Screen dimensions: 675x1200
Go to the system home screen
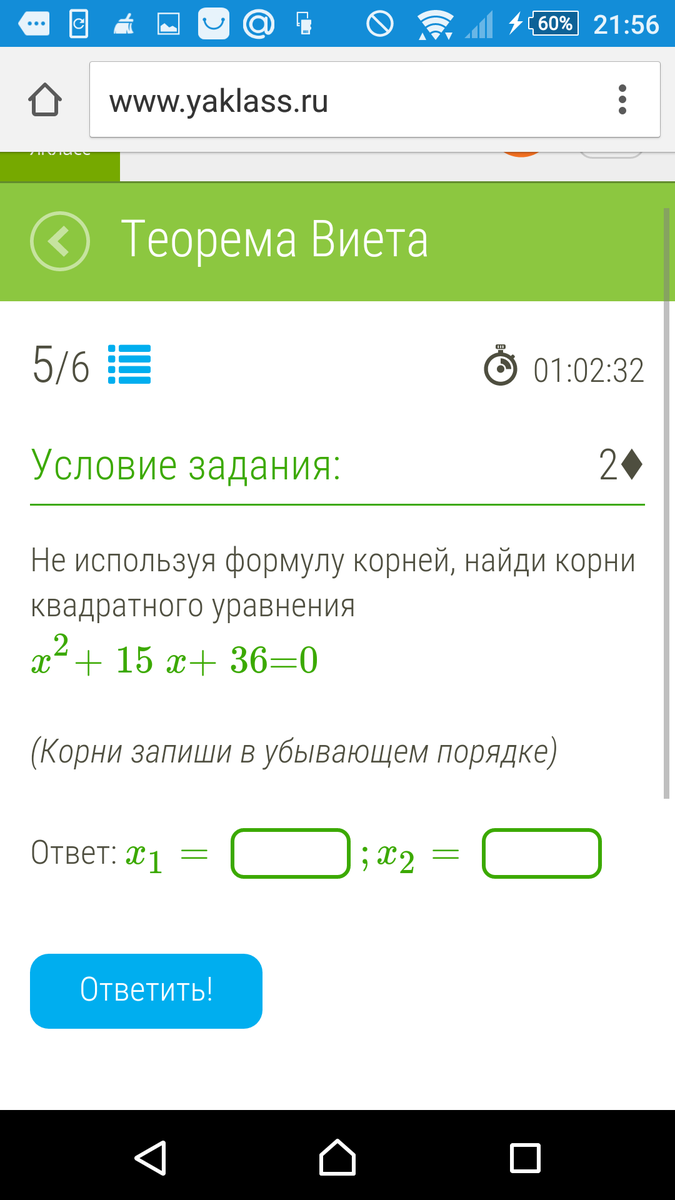[x=337, y=1157]
